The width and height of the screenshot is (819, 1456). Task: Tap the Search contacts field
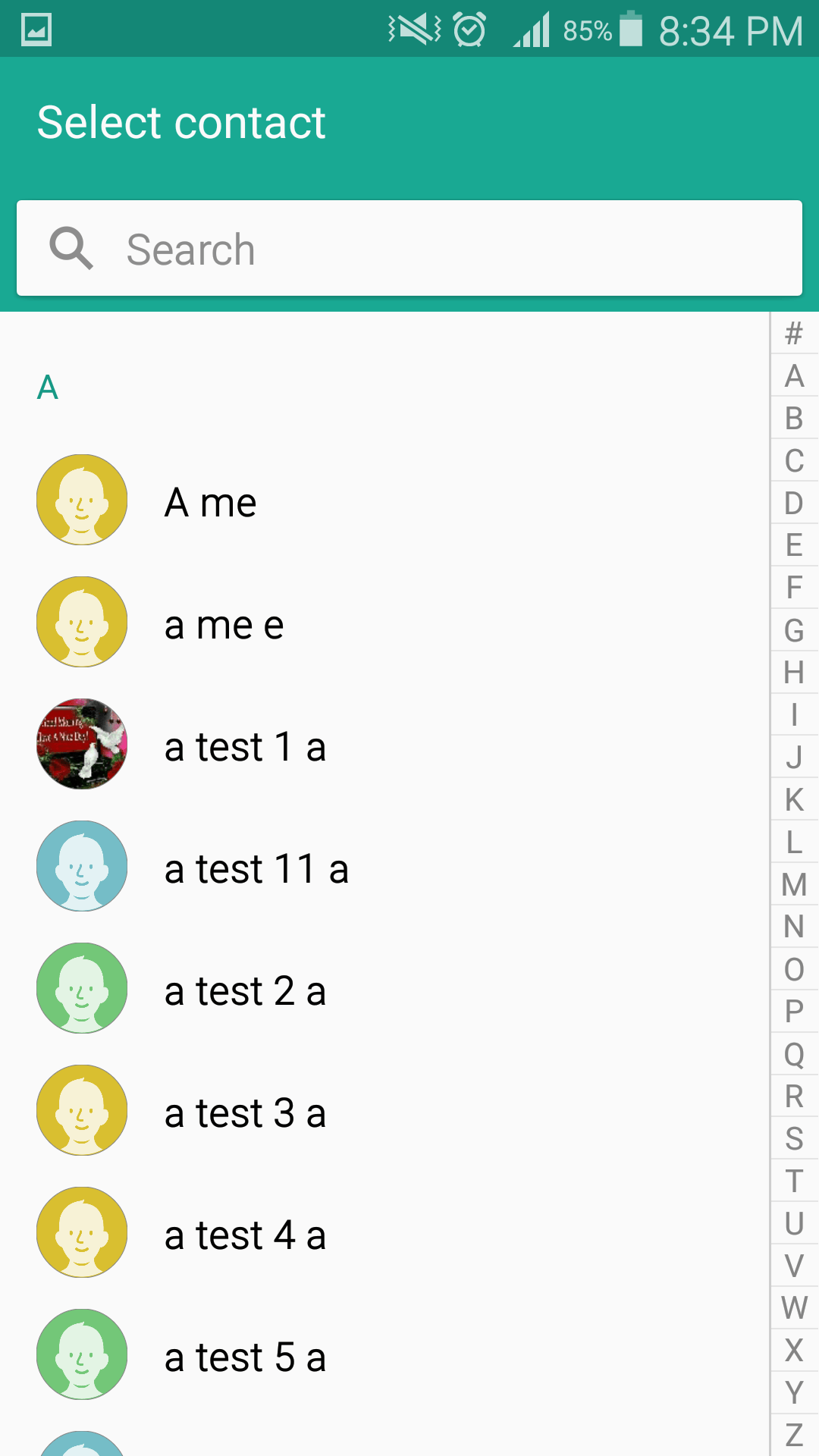point(409,248)
